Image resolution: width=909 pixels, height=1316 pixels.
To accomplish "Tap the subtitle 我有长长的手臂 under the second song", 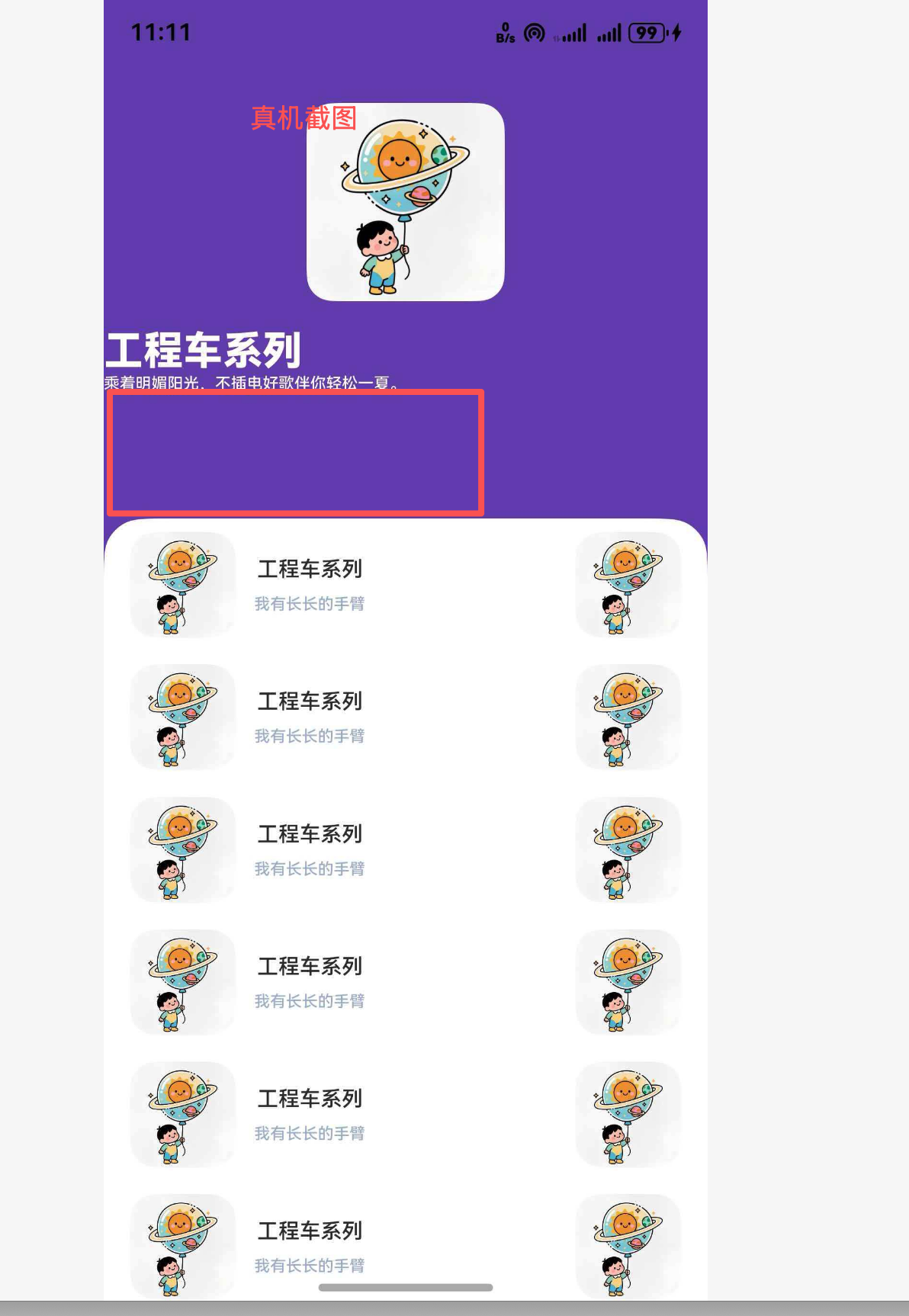I will tap(310, 736).
